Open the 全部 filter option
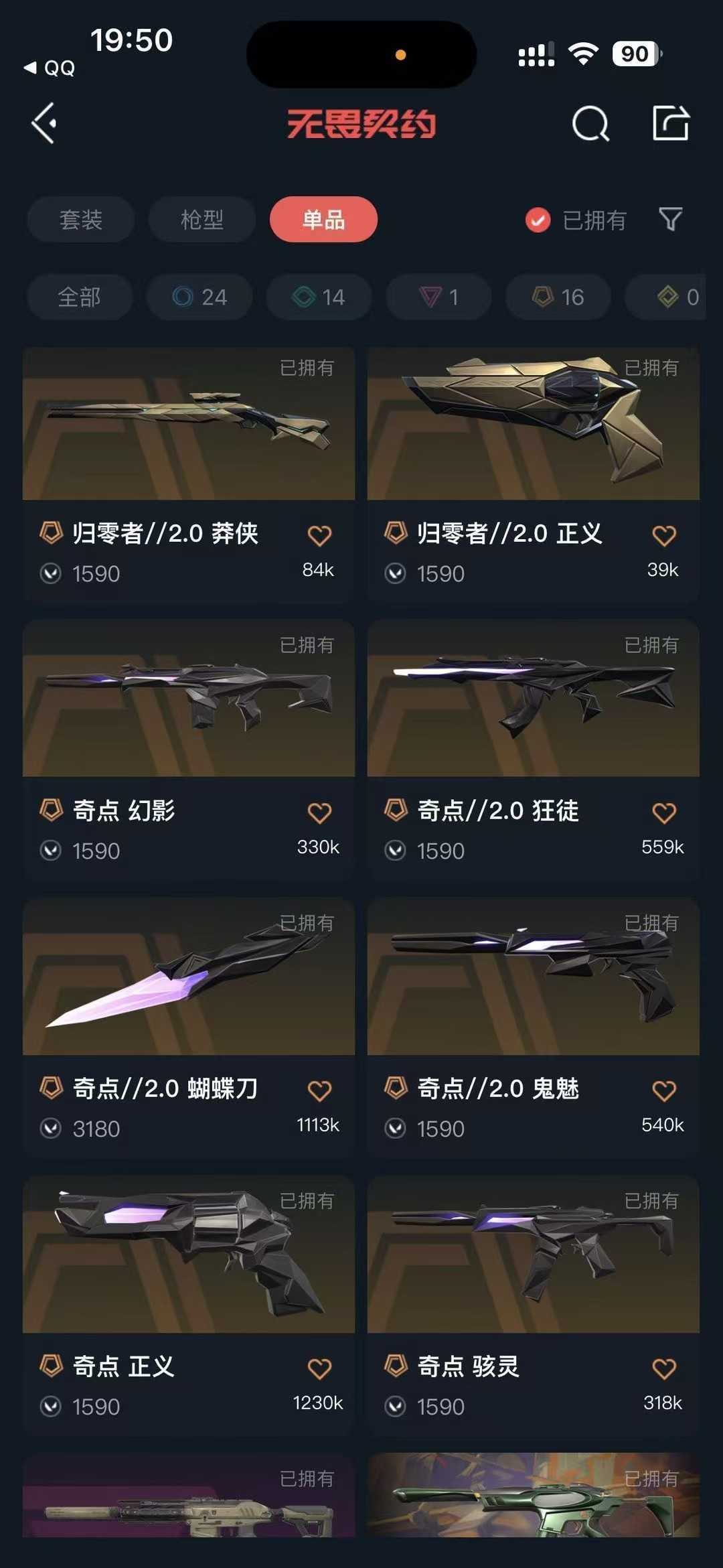Screen dimensions: 723x1568 80,297
